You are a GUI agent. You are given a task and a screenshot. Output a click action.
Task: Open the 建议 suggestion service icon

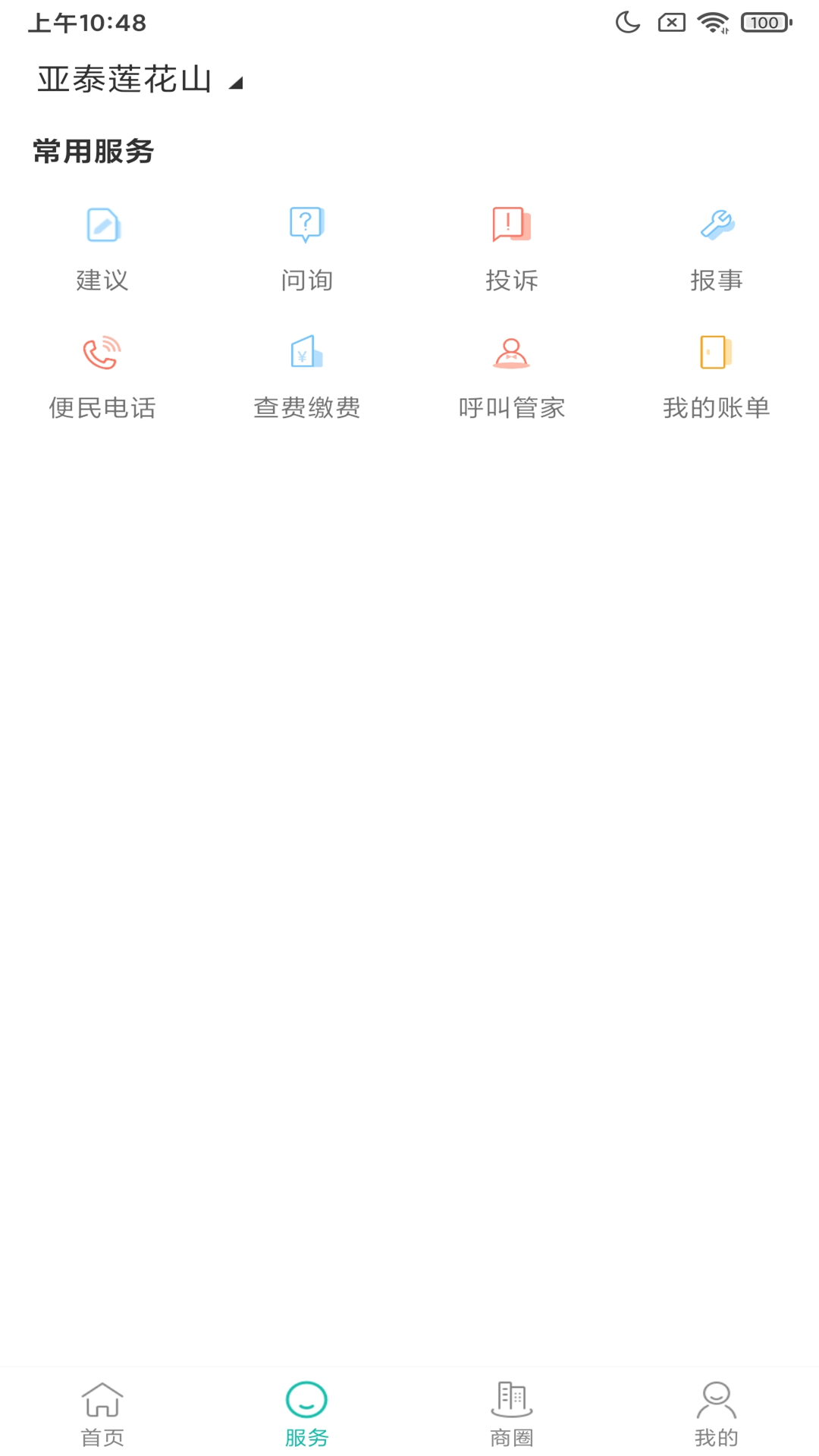pyautogui.click(x=102, y=225)
